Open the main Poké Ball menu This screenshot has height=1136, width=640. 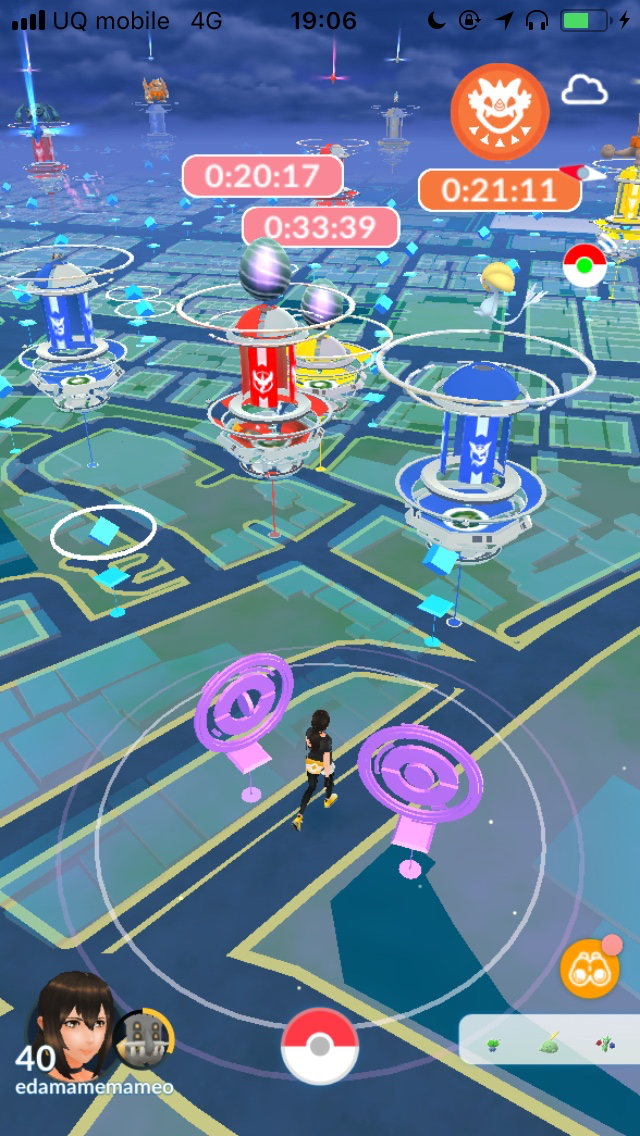click(x=319, y=1046)
